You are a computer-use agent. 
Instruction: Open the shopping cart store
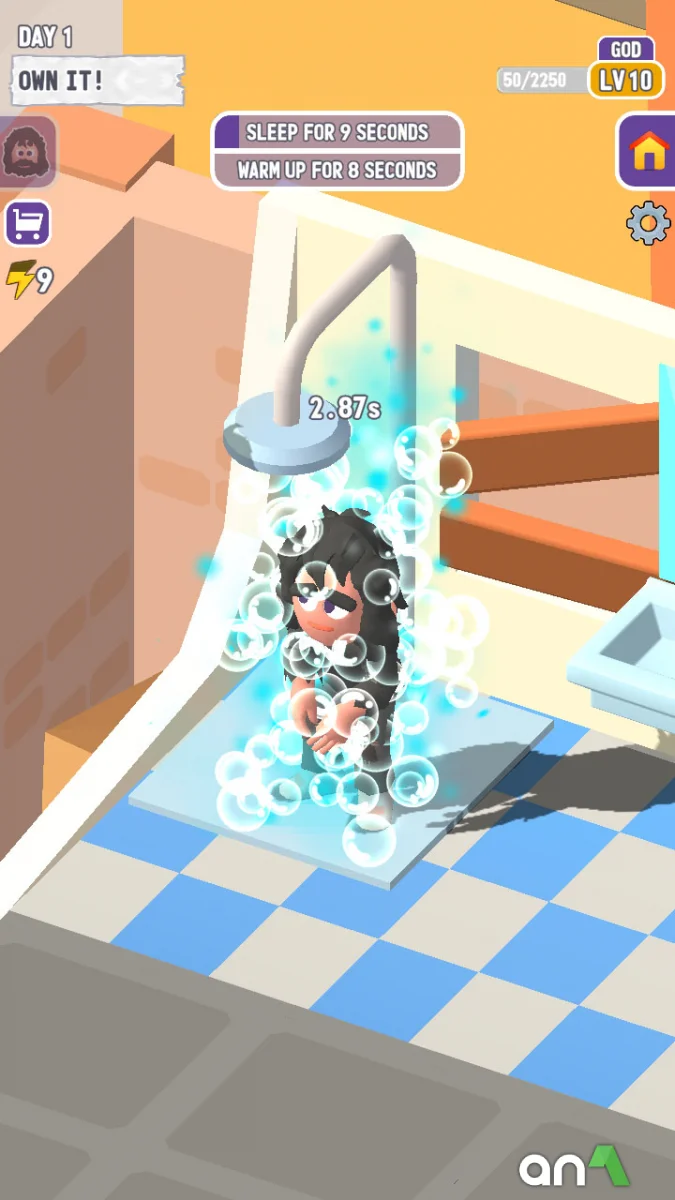[x=28, y=224]
